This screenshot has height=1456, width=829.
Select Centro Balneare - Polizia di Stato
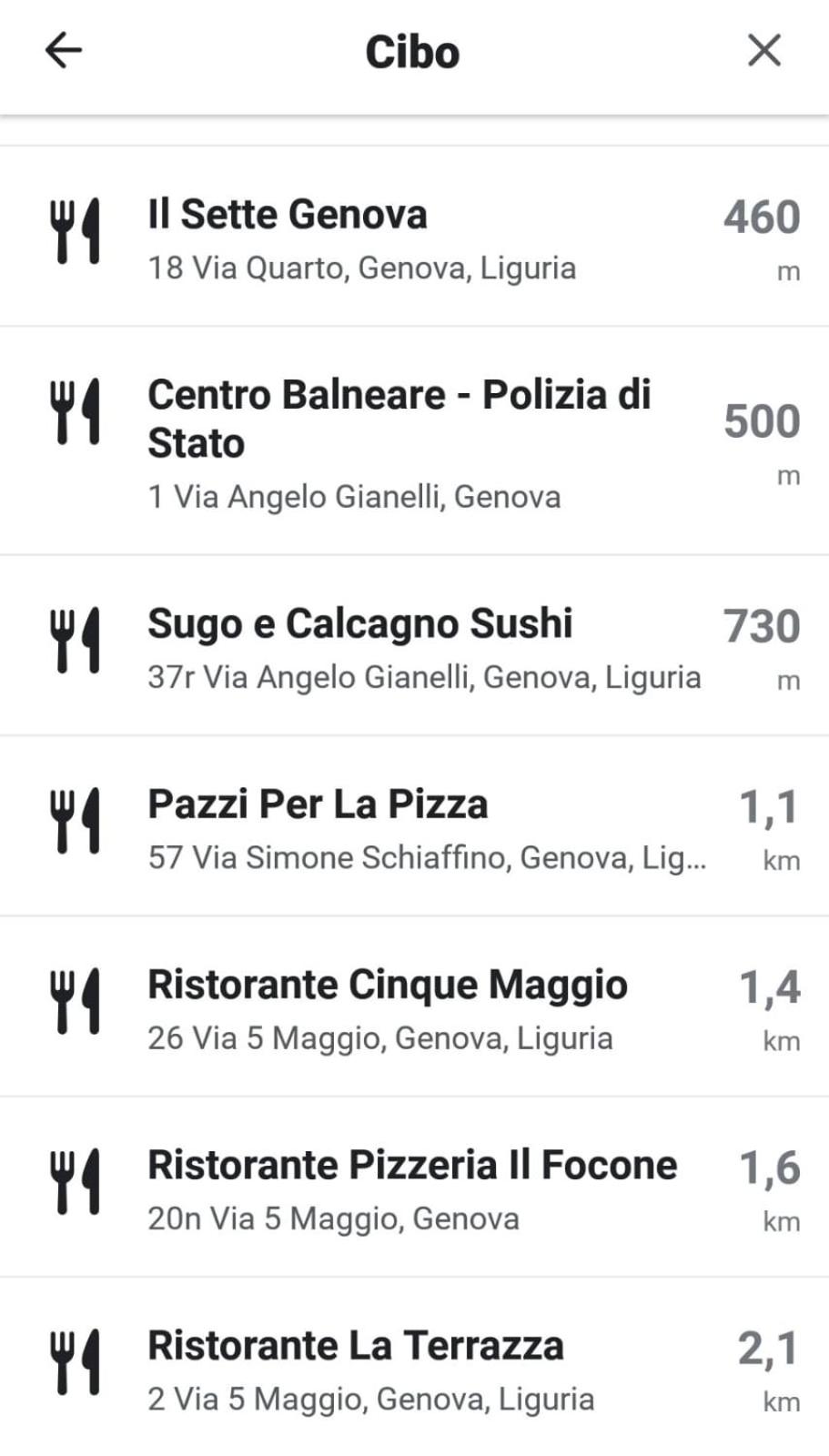(414, 441)
